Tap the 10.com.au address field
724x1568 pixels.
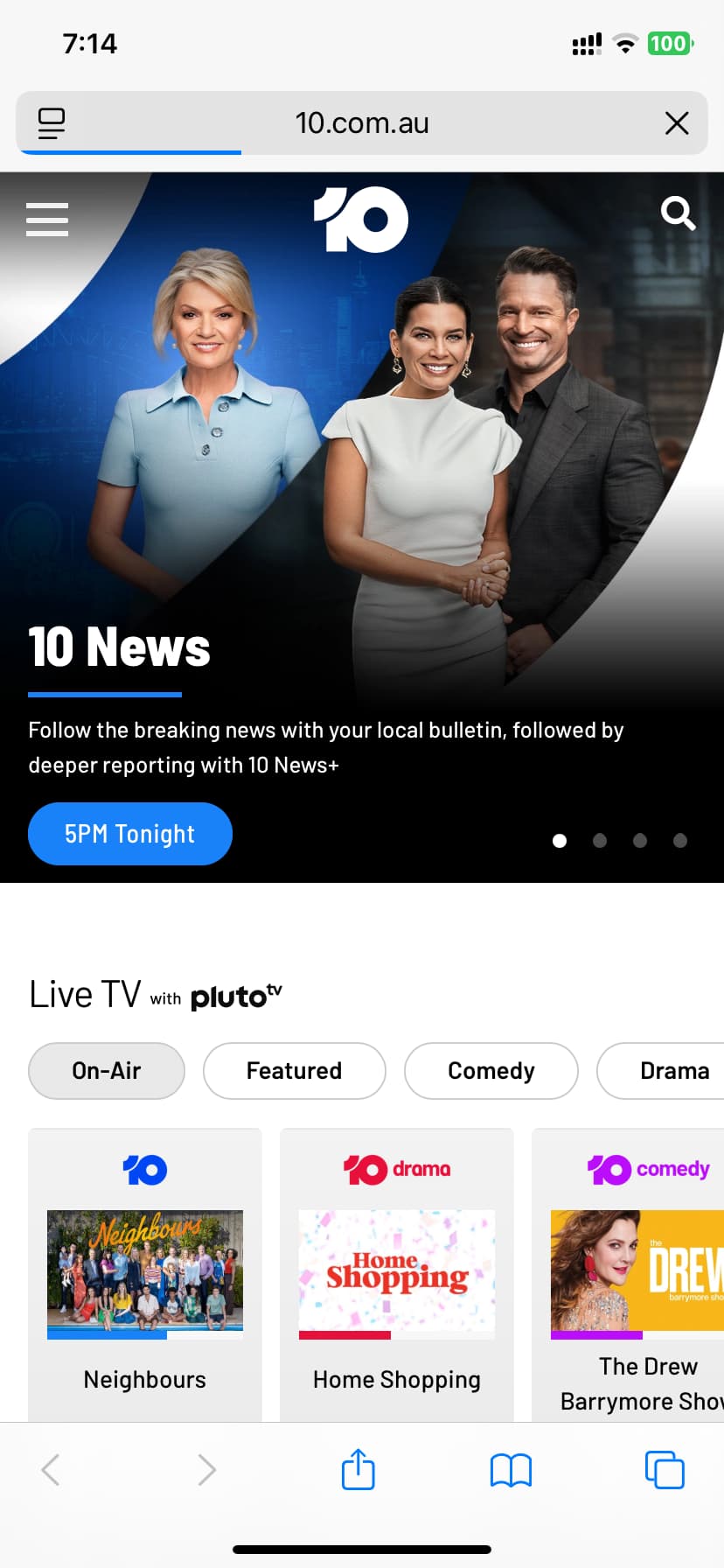pos(362,123)
